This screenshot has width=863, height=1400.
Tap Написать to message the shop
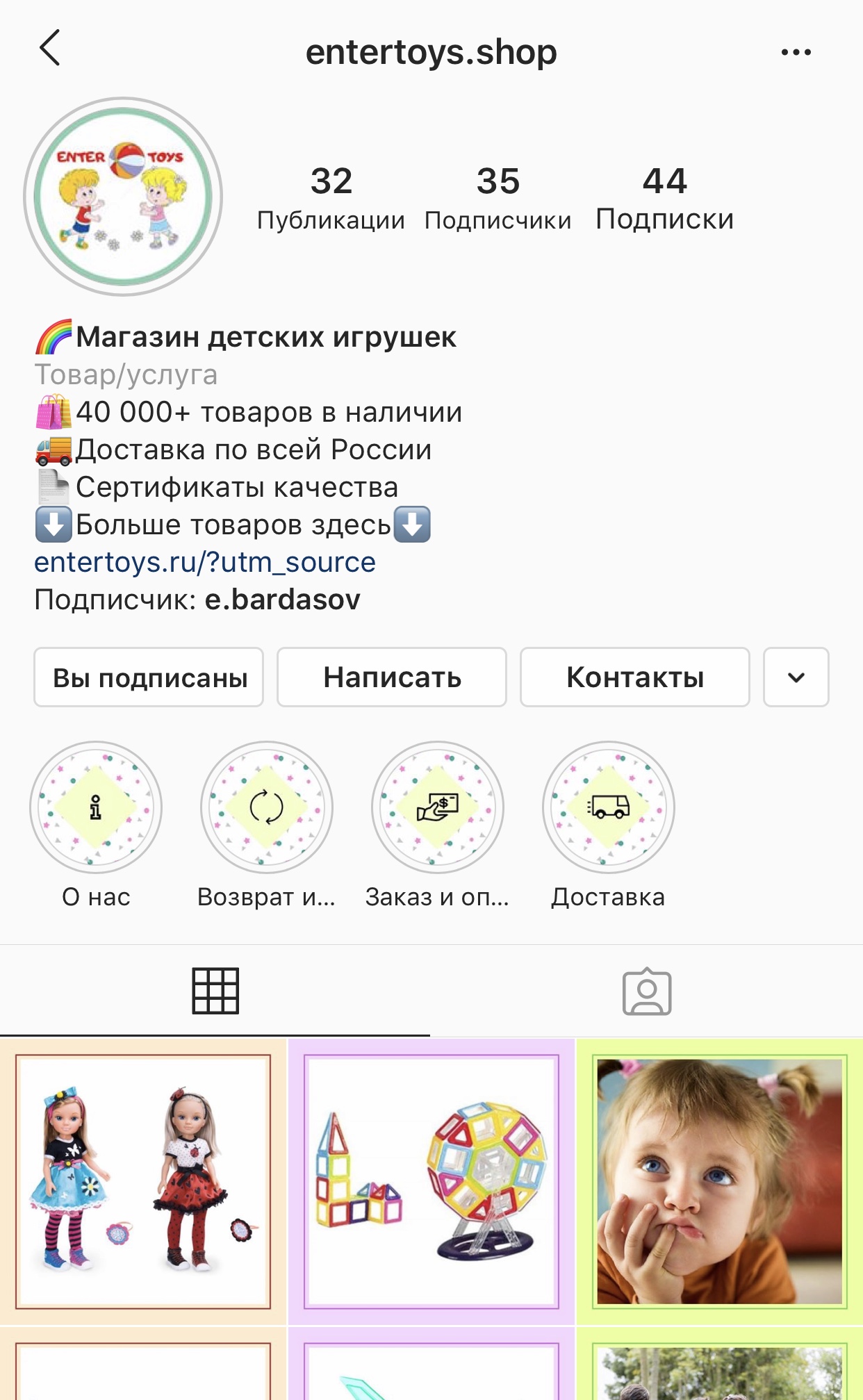[x=392, y=677]
